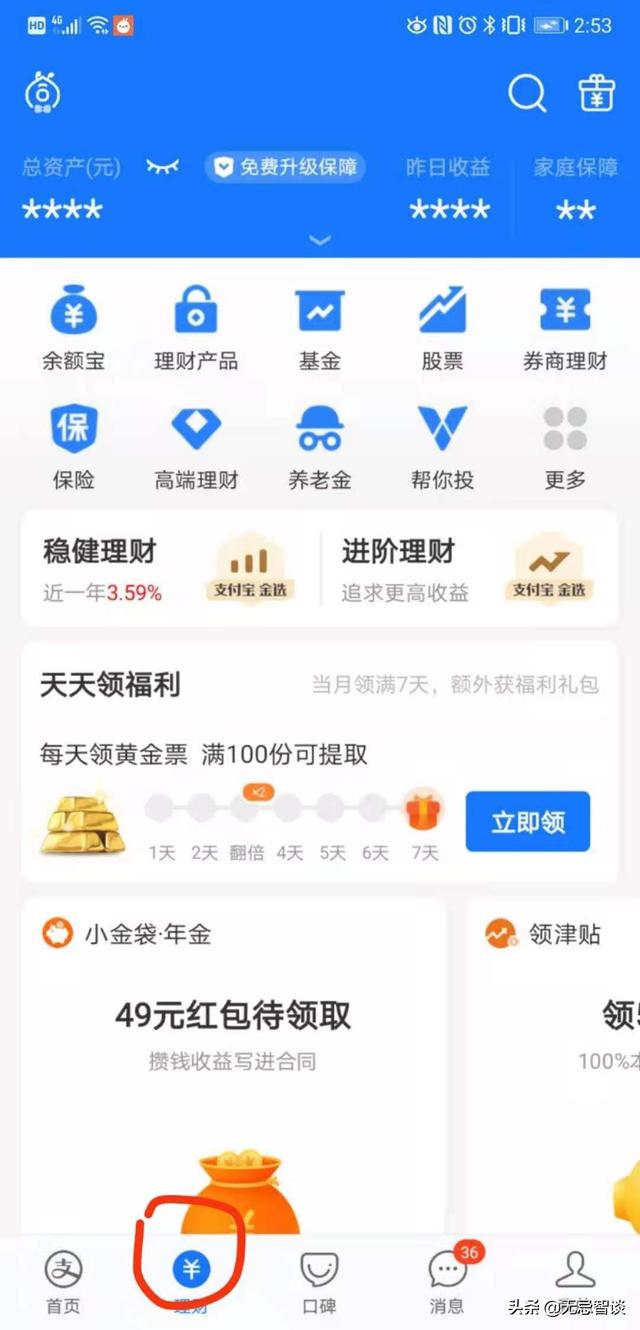Expand the assets header chevron

[x=320, y=240]
